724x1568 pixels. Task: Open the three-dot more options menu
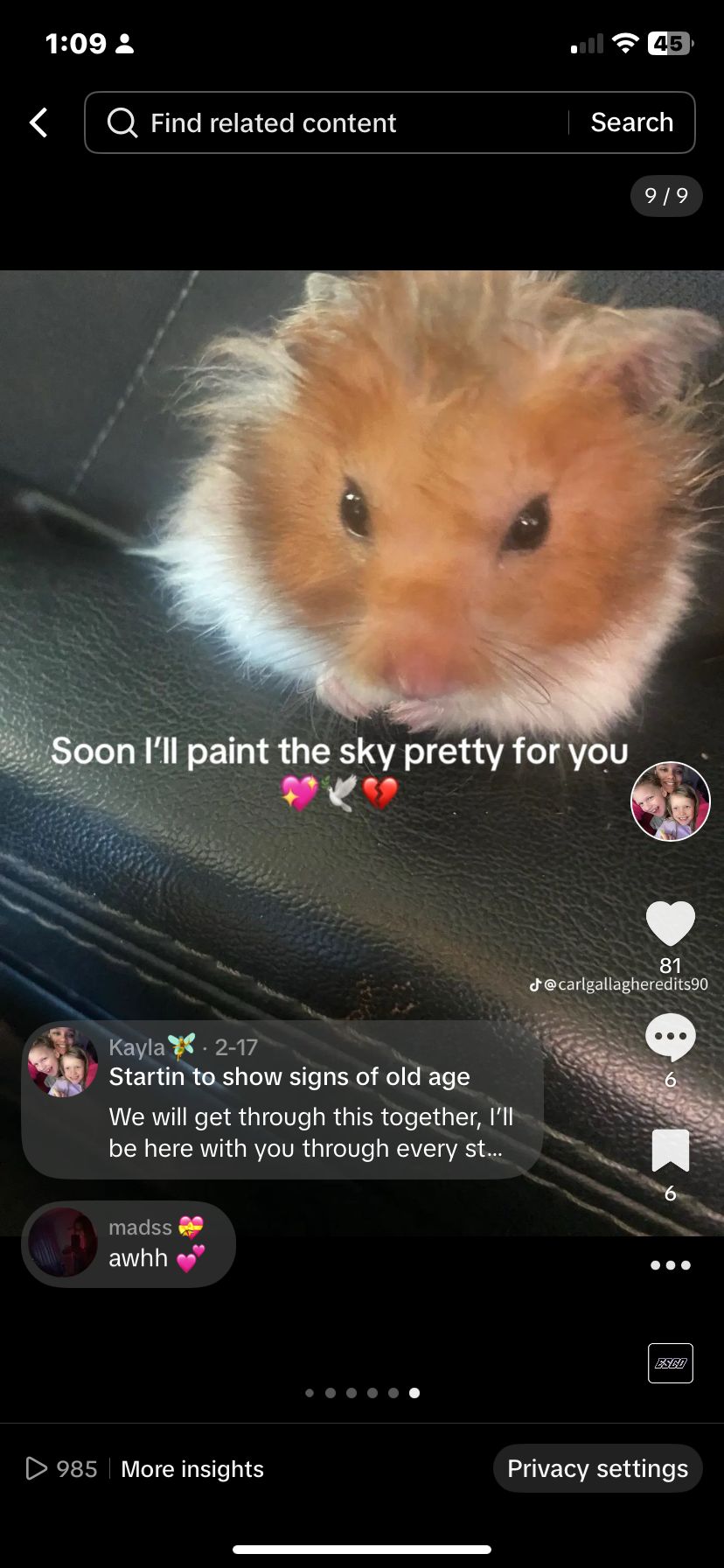(x=671, y=1265)
